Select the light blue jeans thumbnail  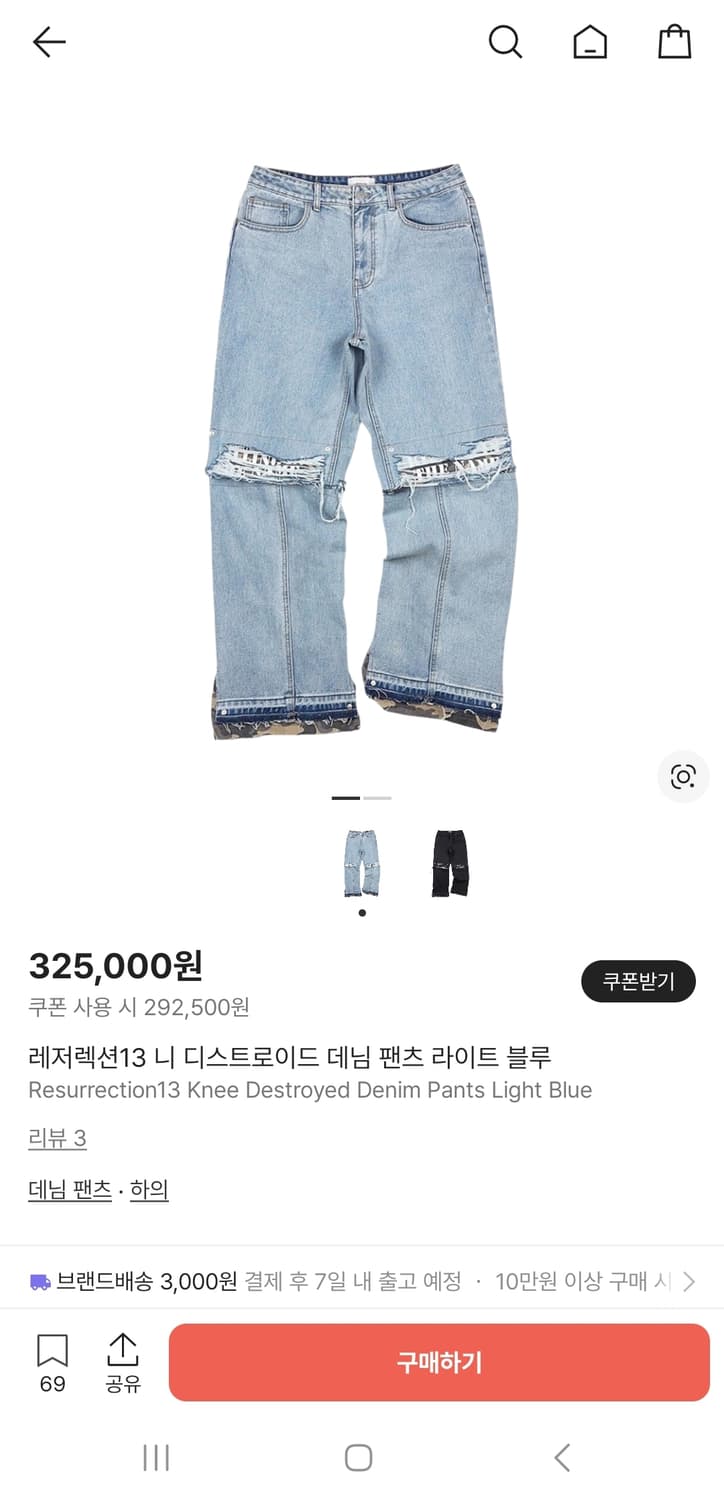tap(362, 862)
